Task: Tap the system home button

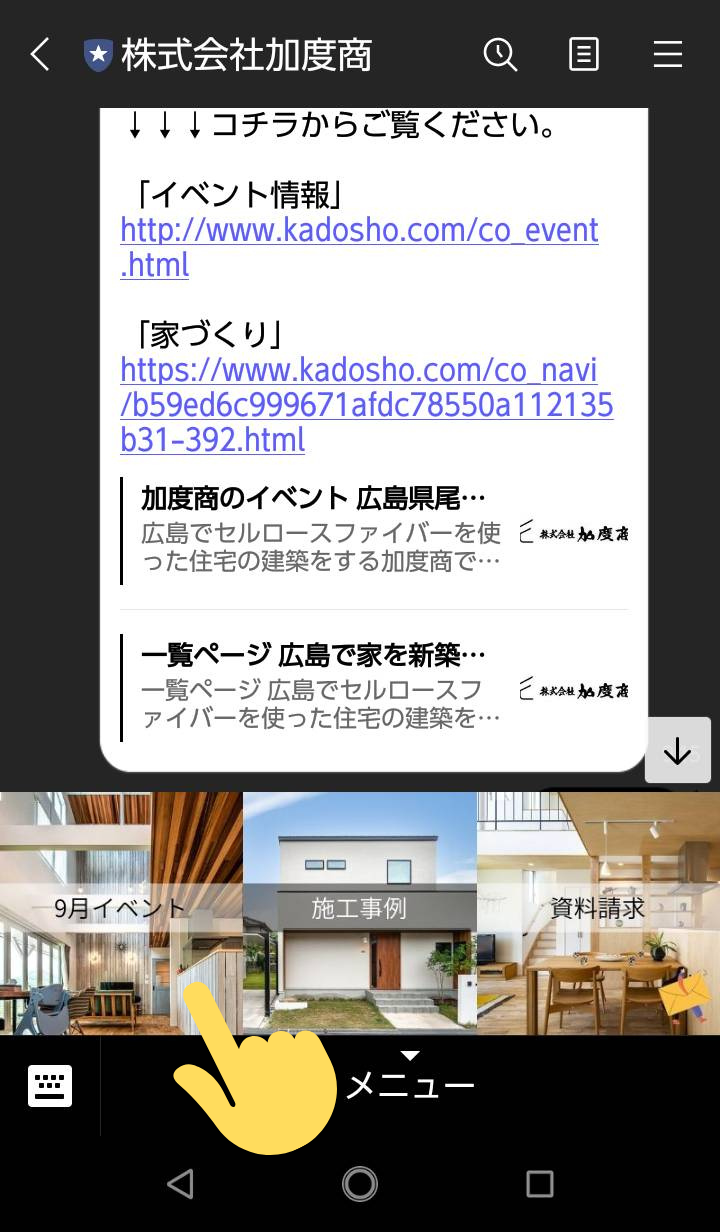Action: coord(360,1184)
